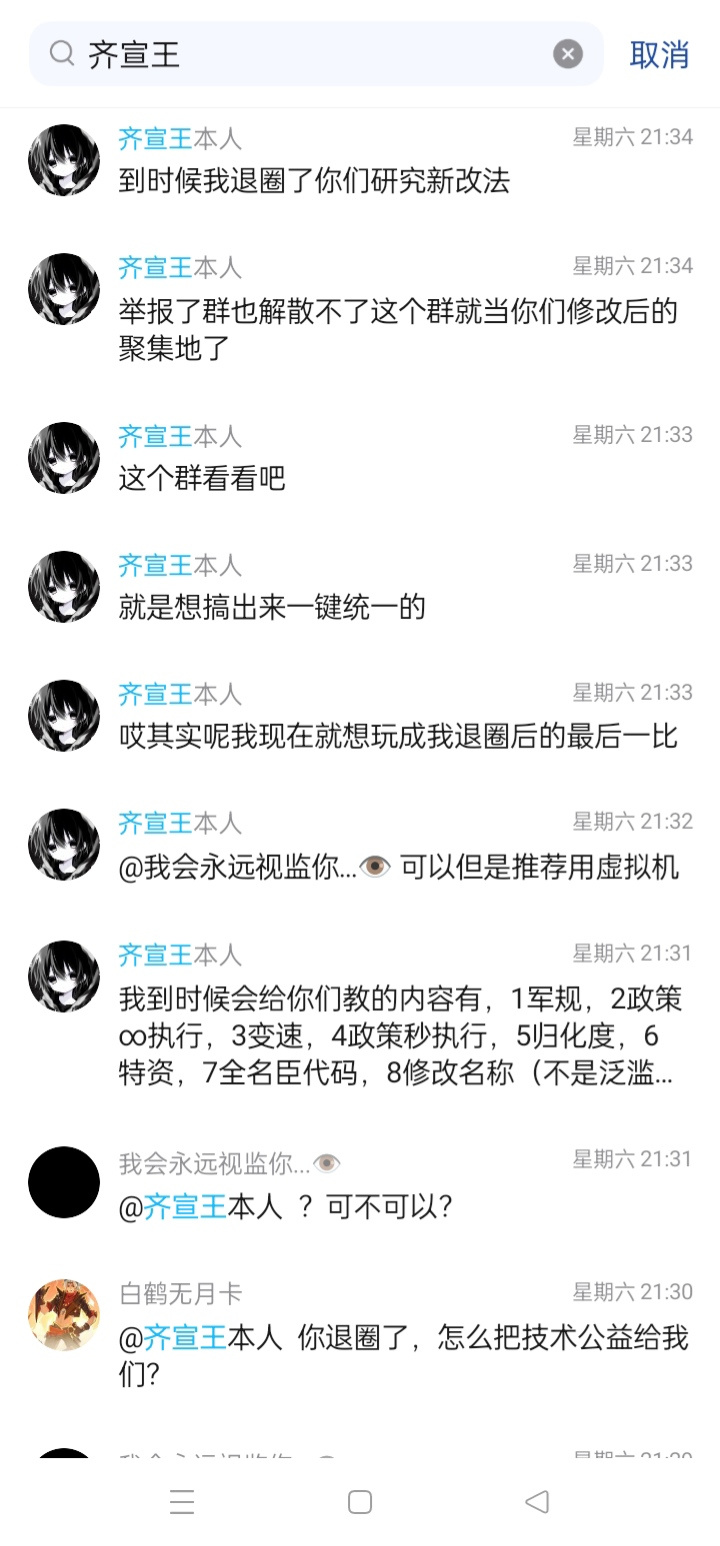Open the message listing 1军规，2政策
Viewport: 720px width, 1546px height.
click(360, 1016)
